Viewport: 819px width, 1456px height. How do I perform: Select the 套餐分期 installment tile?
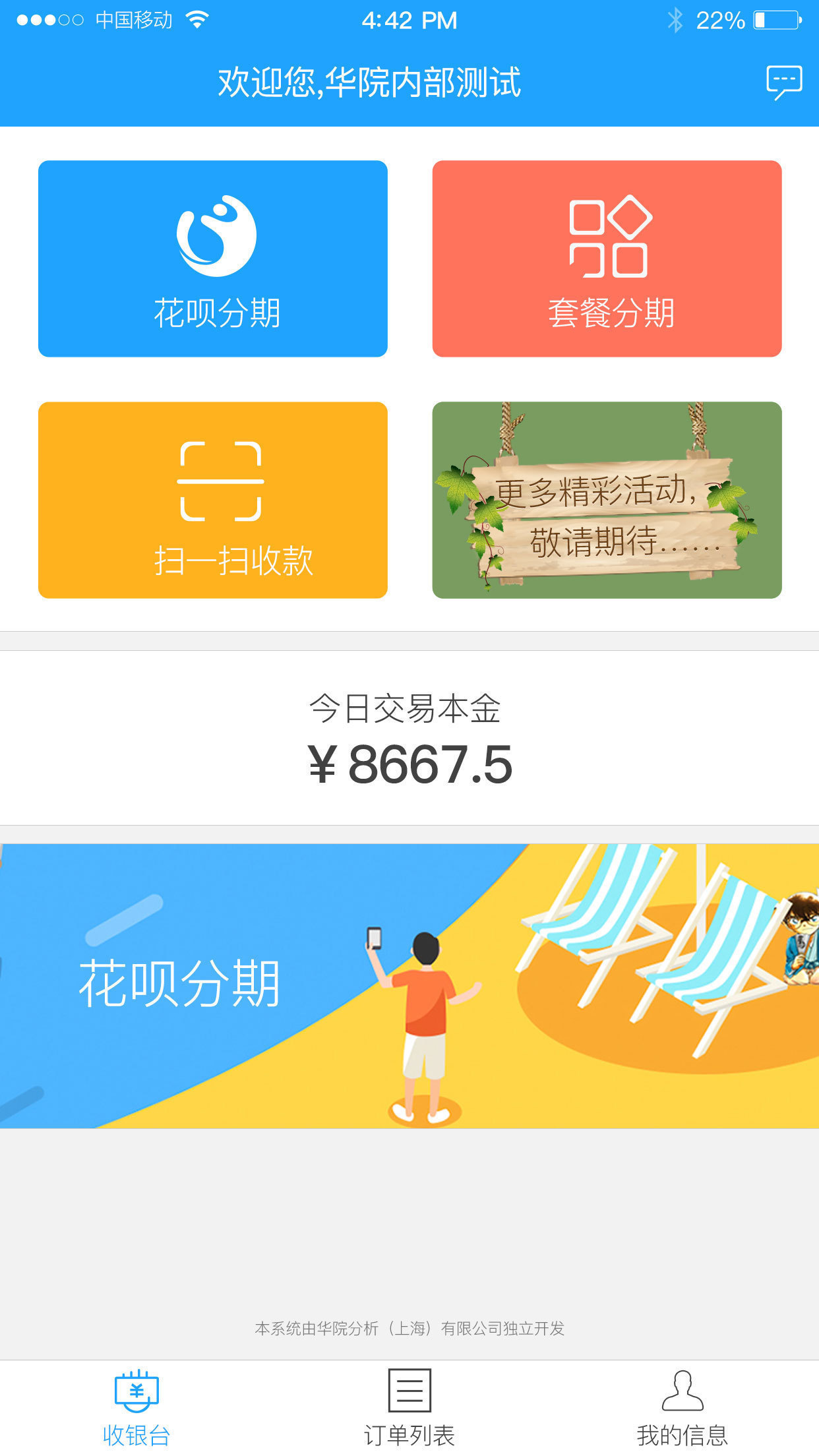[x=607, y=257]
